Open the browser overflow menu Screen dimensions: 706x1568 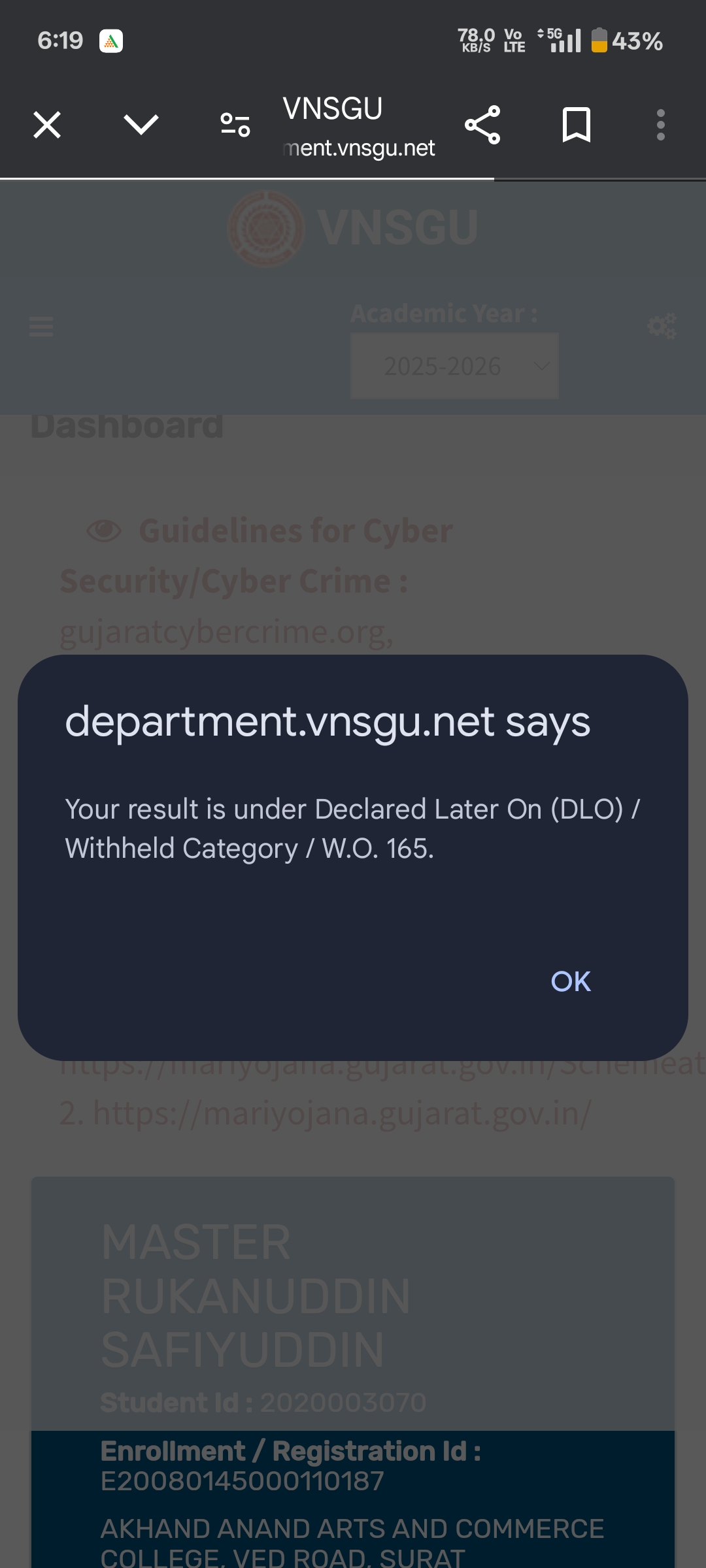pos(661,125)
